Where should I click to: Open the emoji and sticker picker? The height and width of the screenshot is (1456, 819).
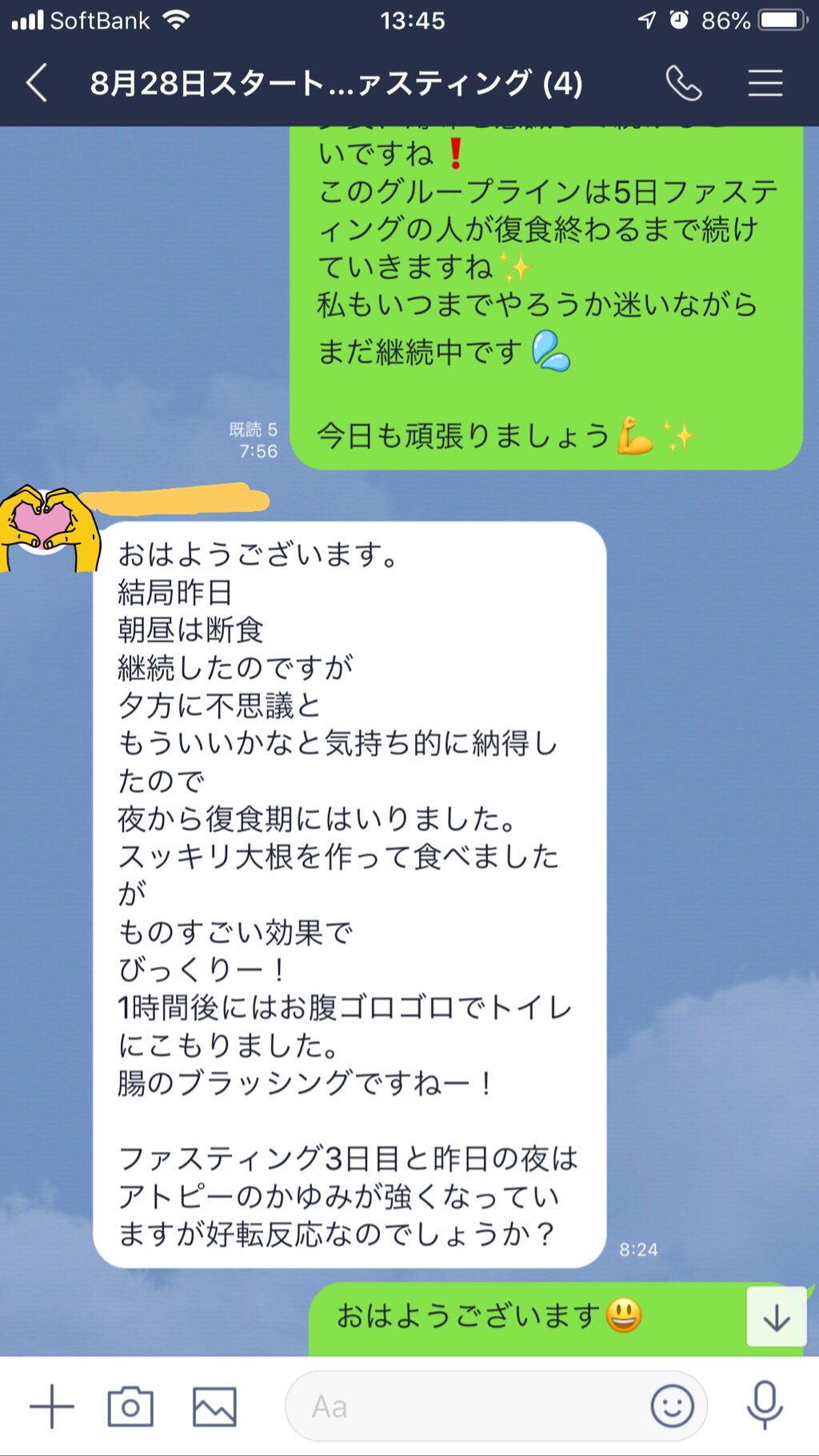pos(672,1406)
